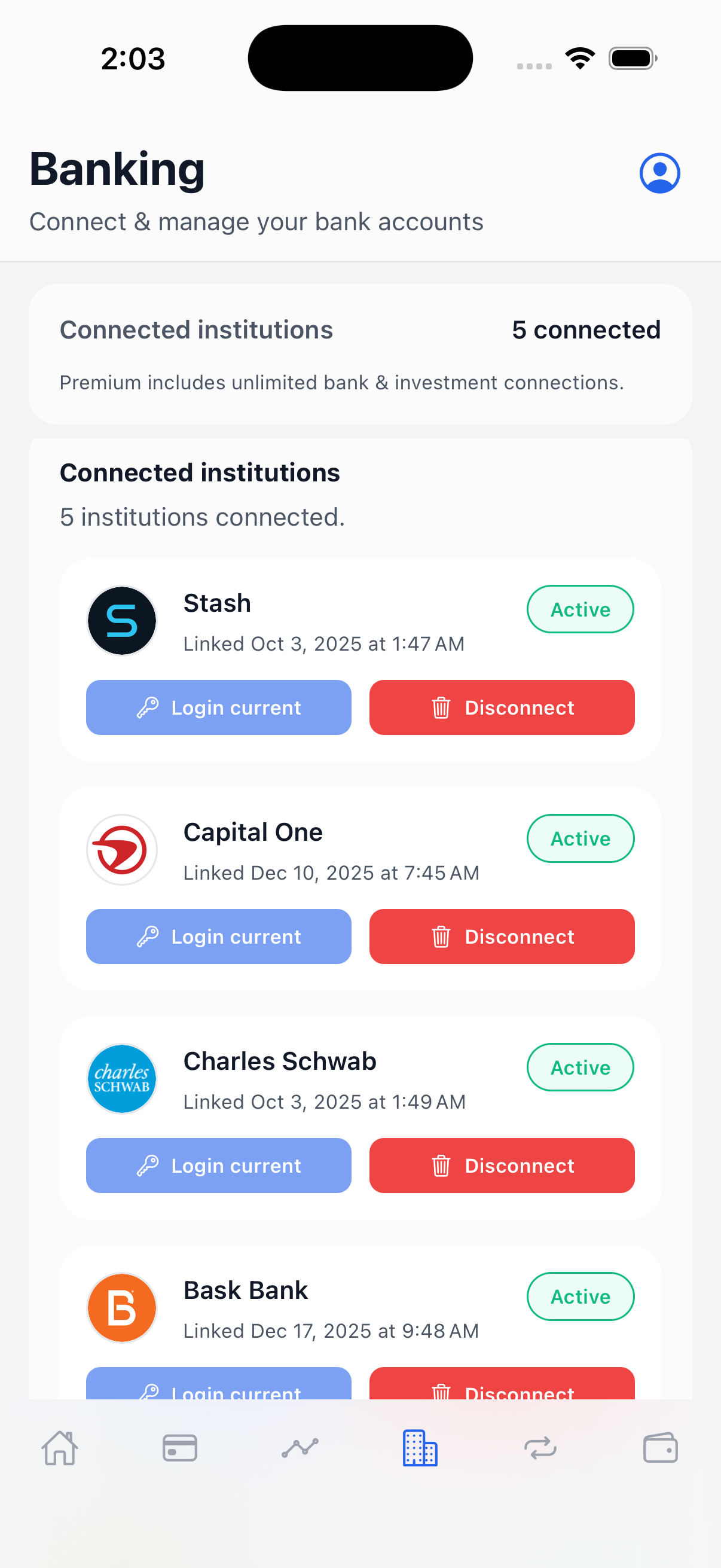Disconnect the Bask Bank account

pos(502,1390)
